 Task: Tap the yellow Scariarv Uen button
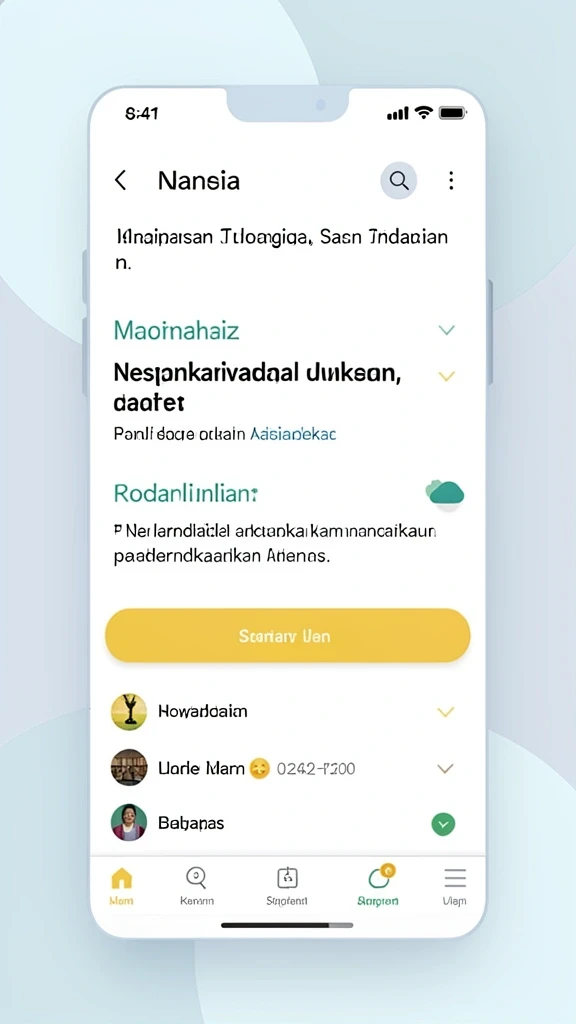[x=287, y=635]
